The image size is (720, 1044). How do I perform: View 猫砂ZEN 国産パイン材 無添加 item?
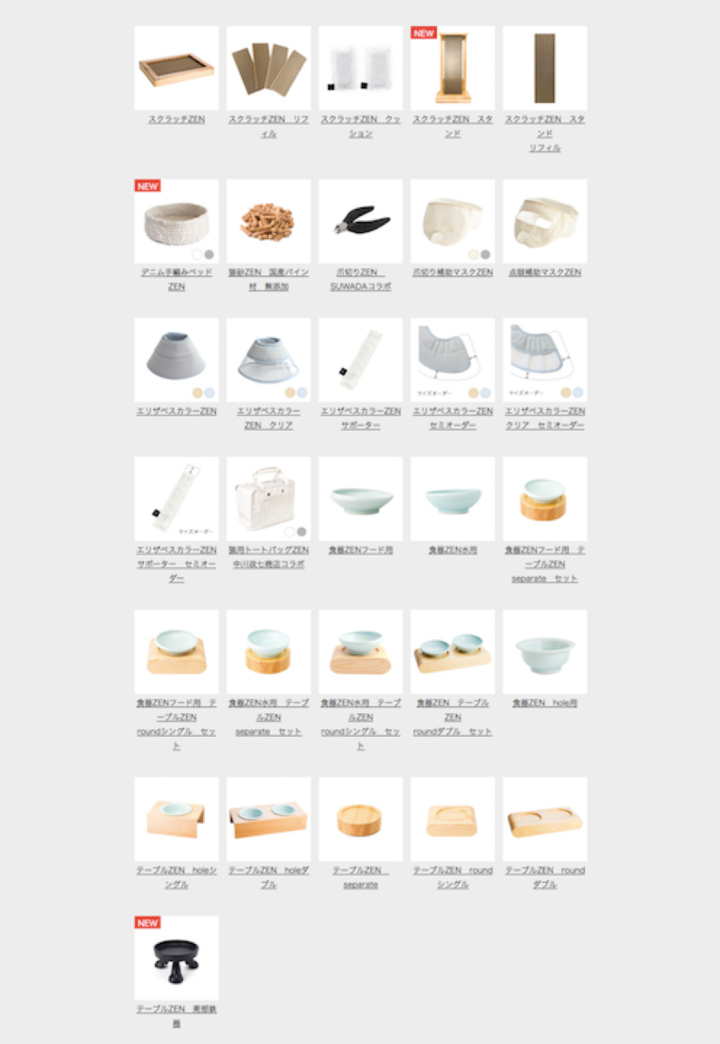268,221
